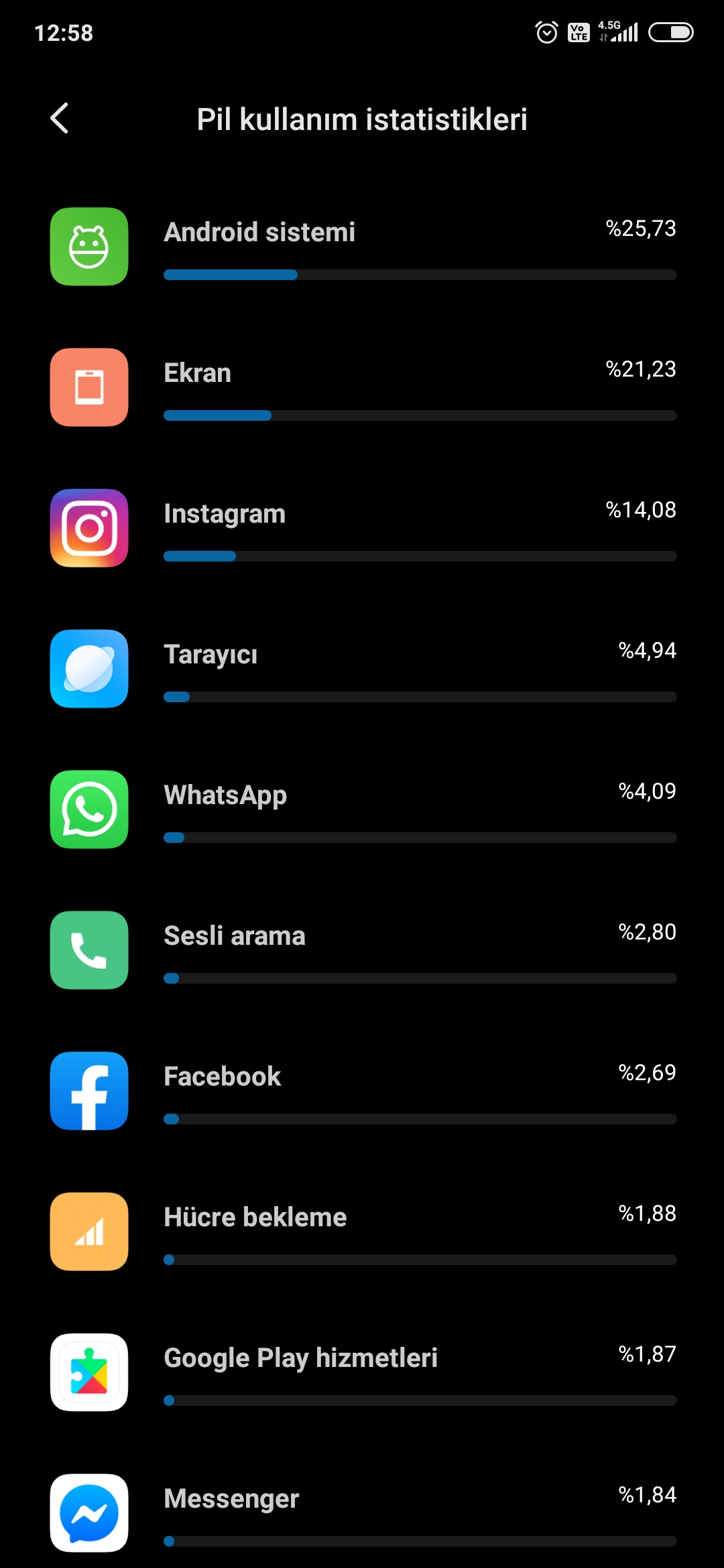Open Sesli arama usage details
Screen dimensions: 724x1568
click(362, 950)
